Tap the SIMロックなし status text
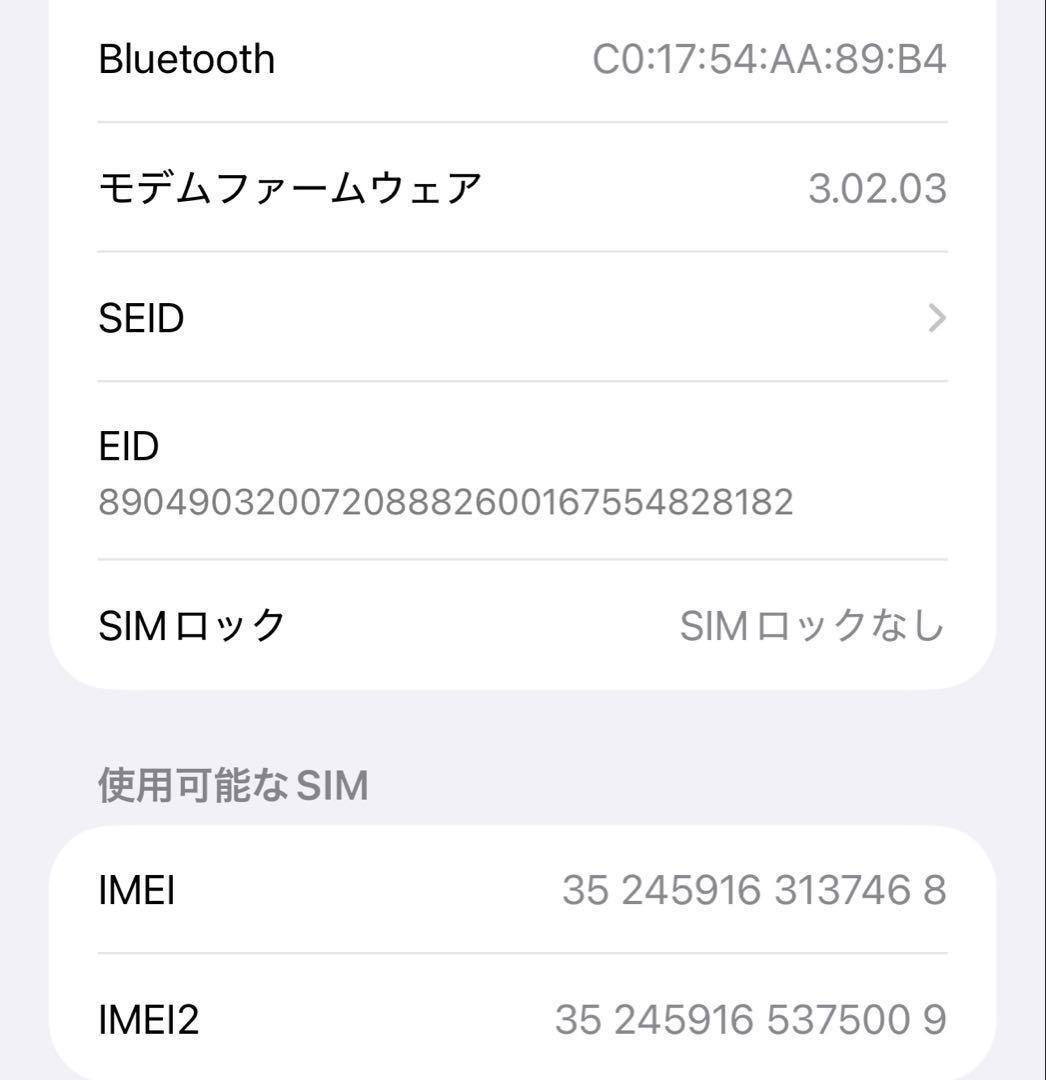Image resolution: width=1046 pixels, height=1080 pixels. [813, 624]
